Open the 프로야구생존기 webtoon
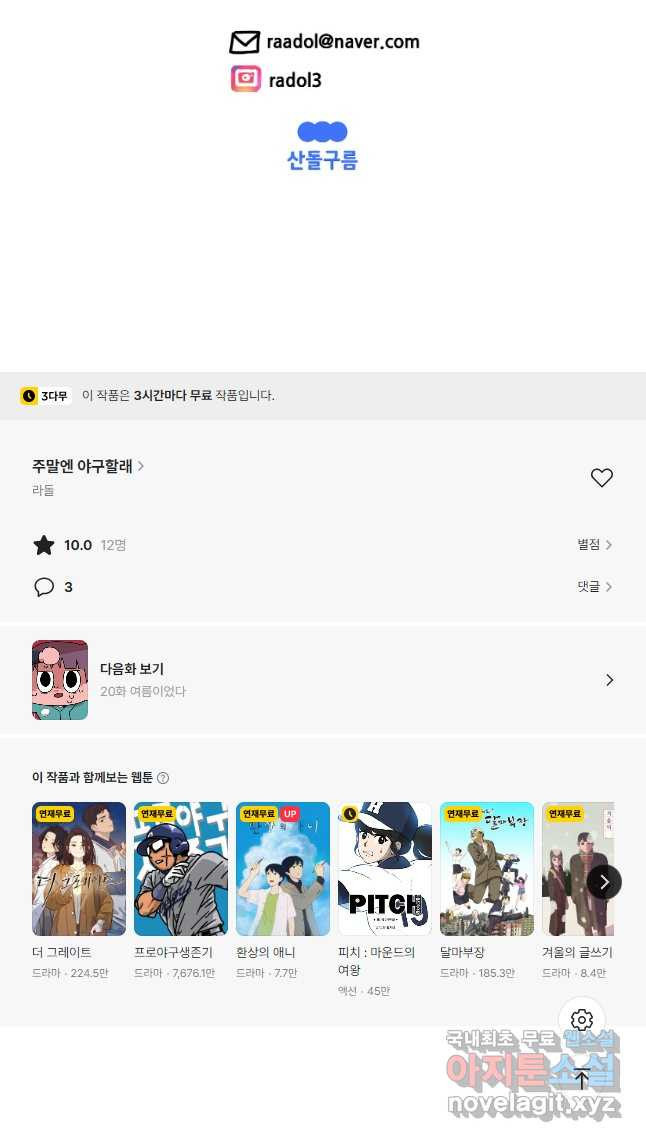 click(181, 869)
